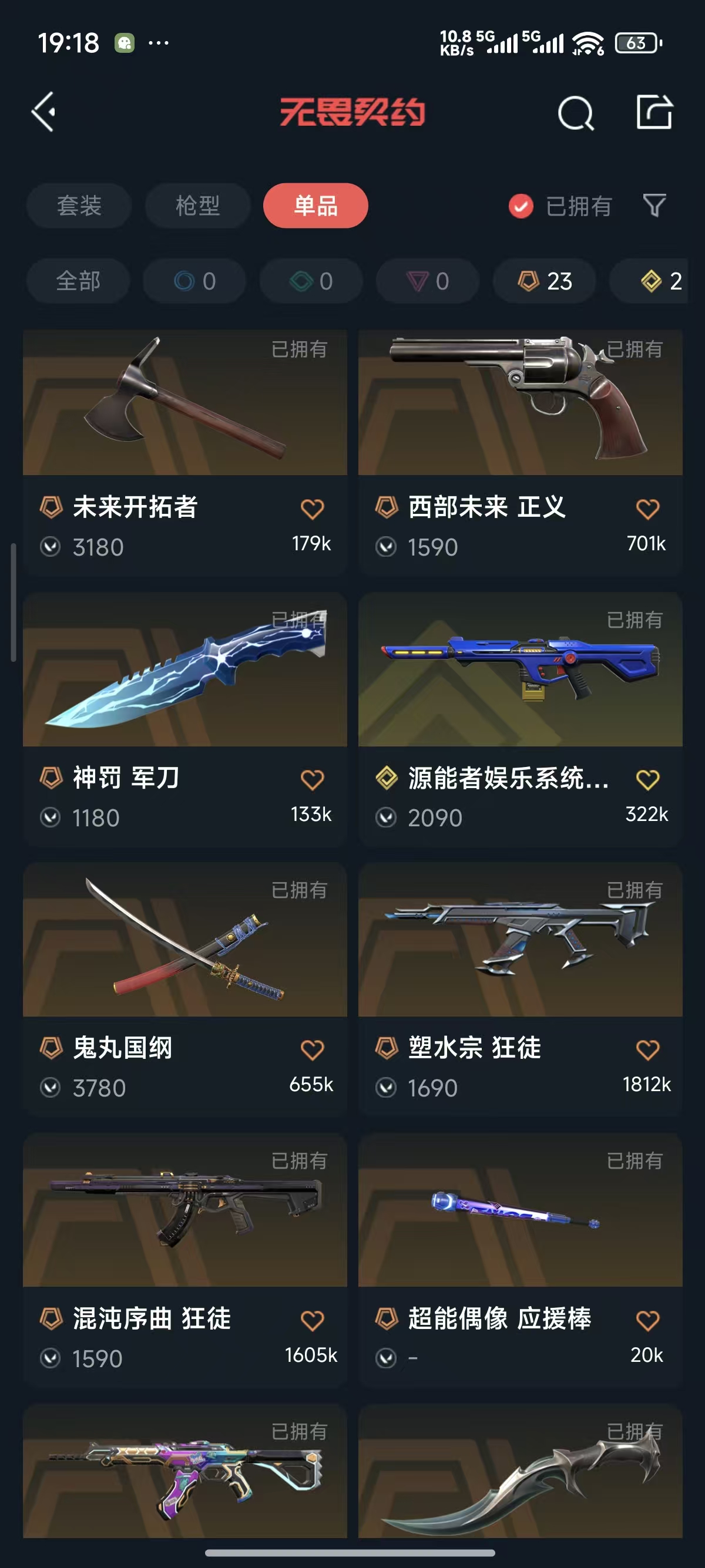705x1568 pixels.
Task: Switch to the 套装 tab
Action: click(79, 206)
